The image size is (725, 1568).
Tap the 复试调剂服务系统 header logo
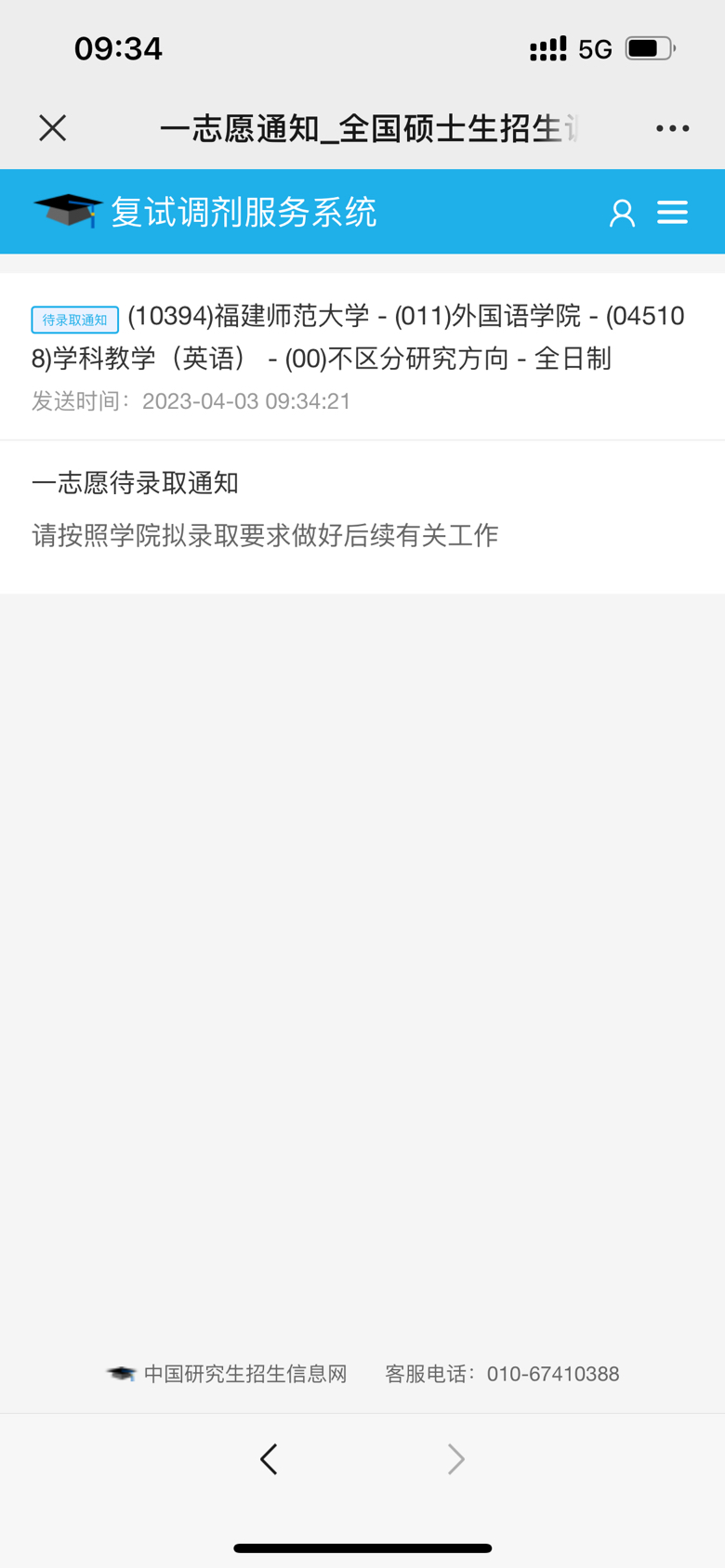point(204,212)
